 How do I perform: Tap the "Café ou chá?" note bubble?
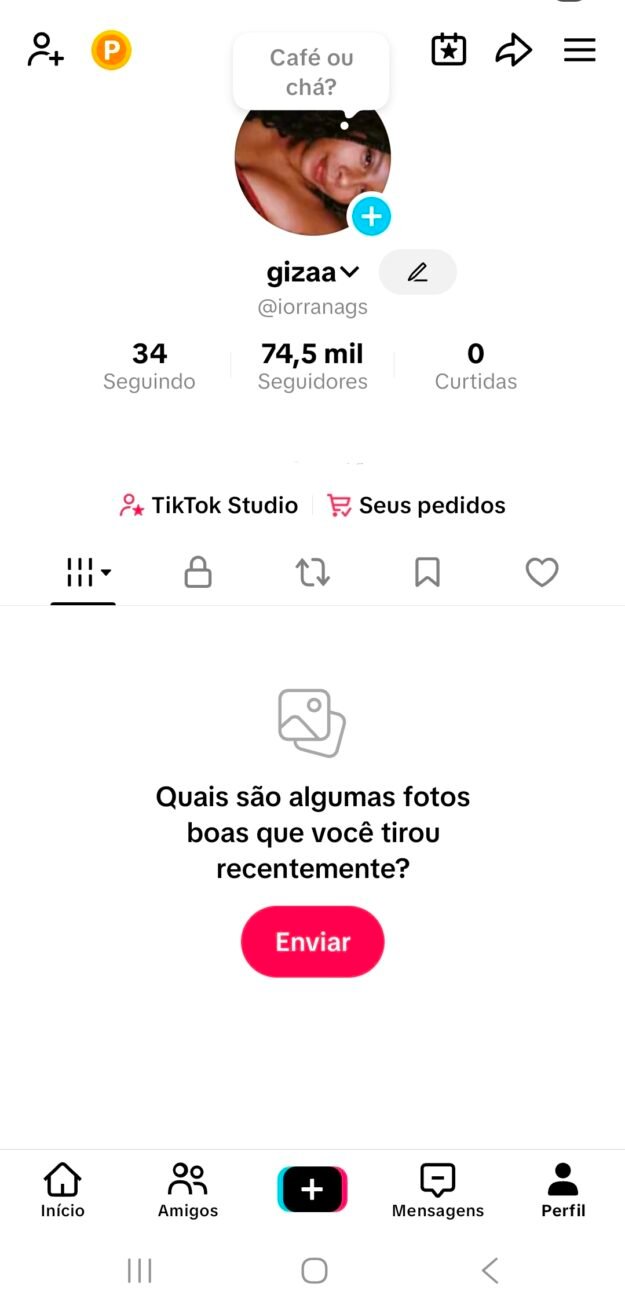311,72
